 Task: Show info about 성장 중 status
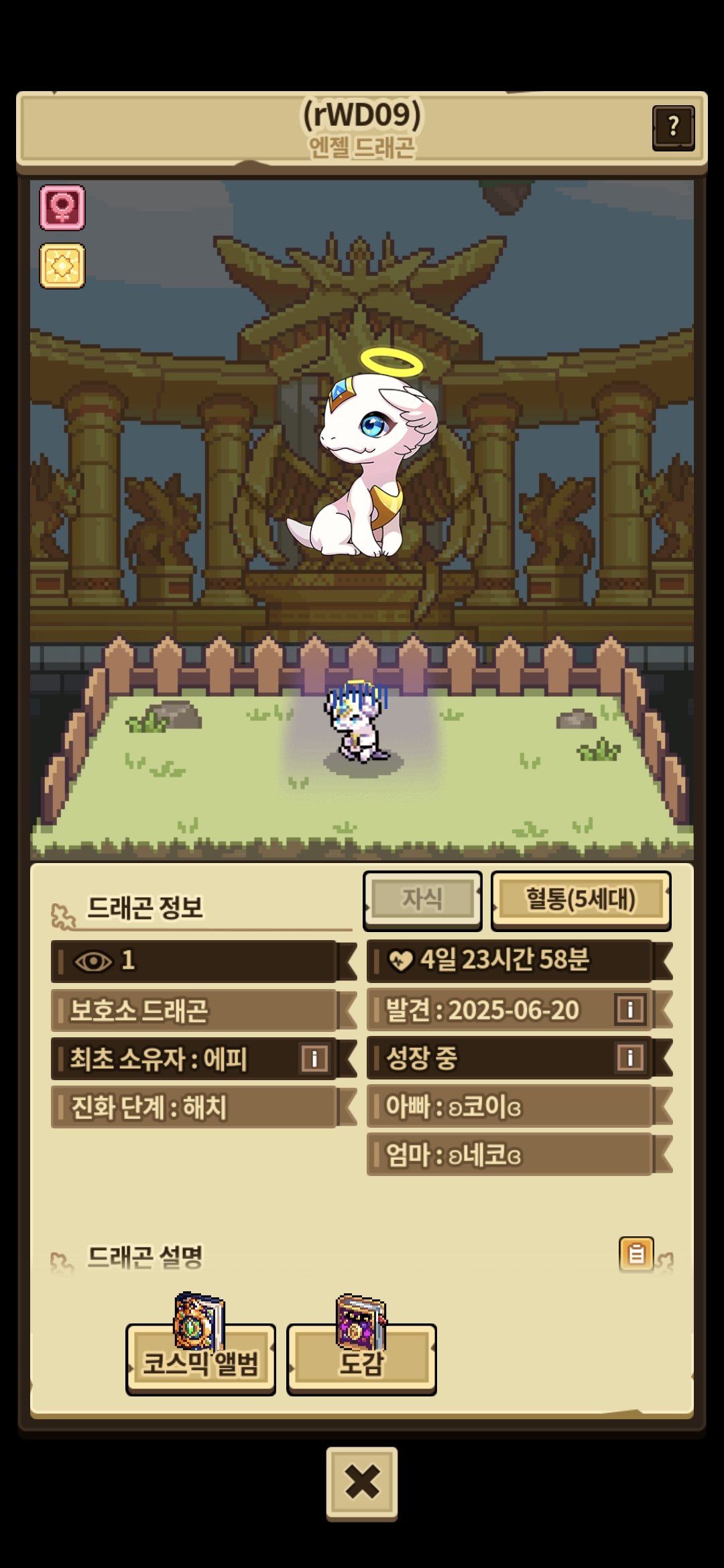[629, 1058]
